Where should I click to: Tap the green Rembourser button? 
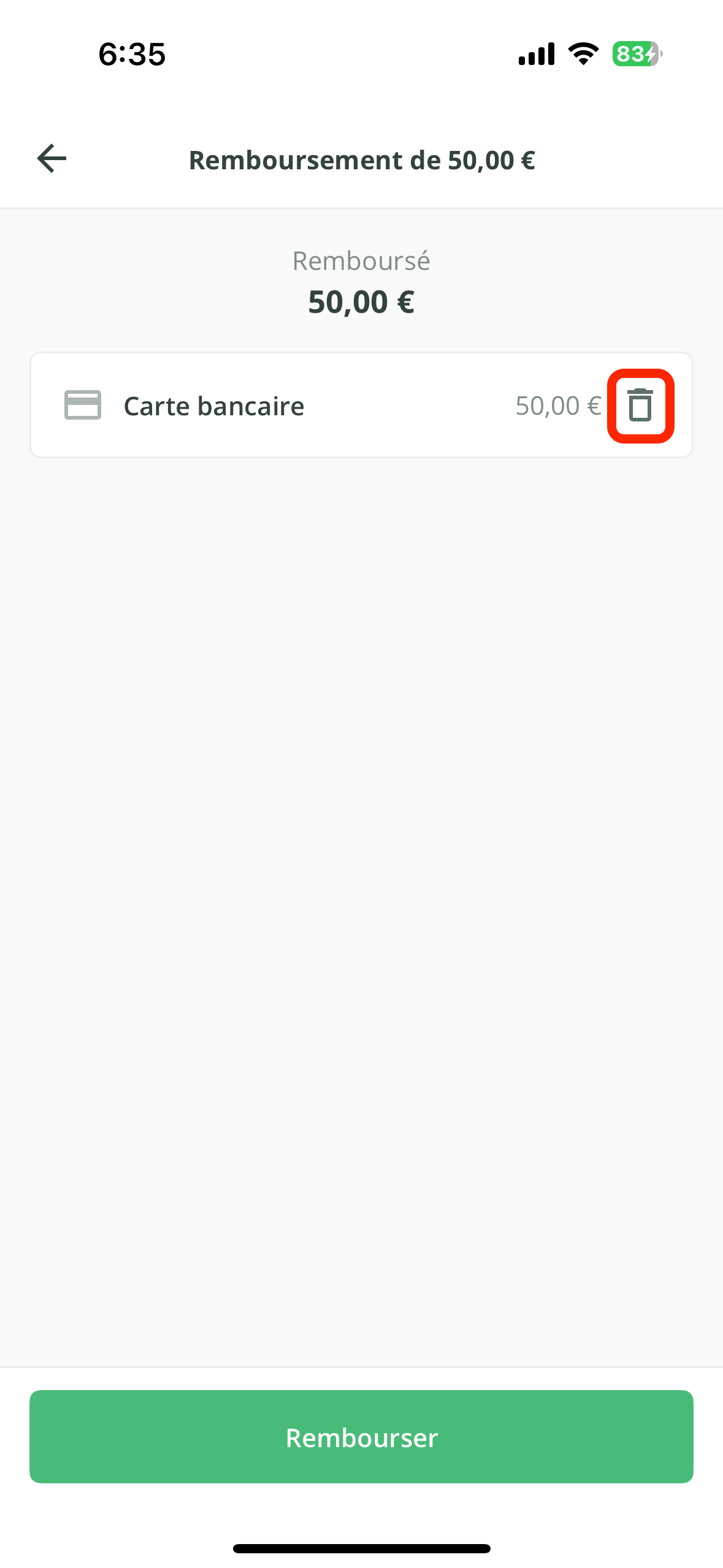361,1437
